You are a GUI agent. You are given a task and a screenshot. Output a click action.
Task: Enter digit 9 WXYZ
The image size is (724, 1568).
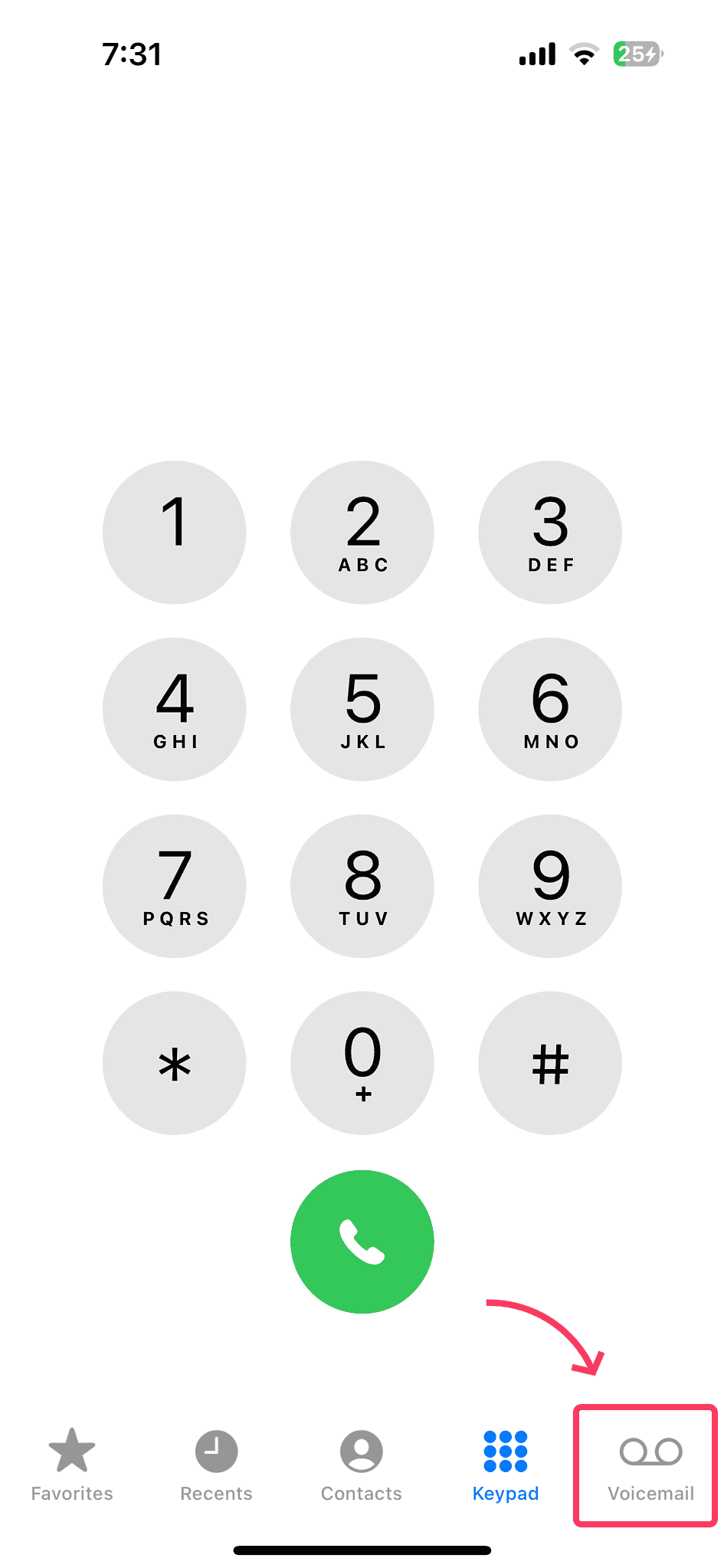pyautogui.click(x=550, y=886)
